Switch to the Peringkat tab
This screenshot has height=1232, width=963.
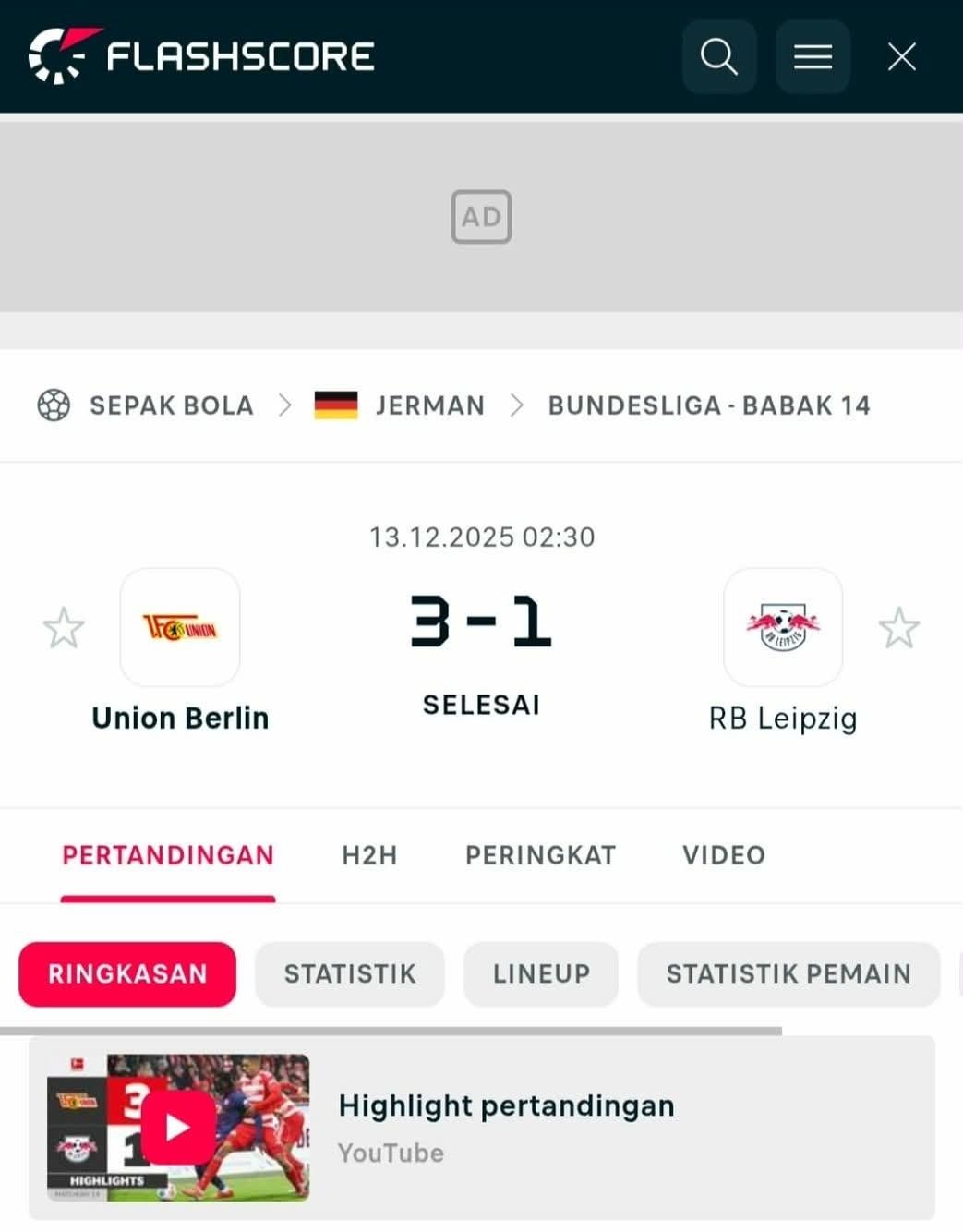click(540, 855)
